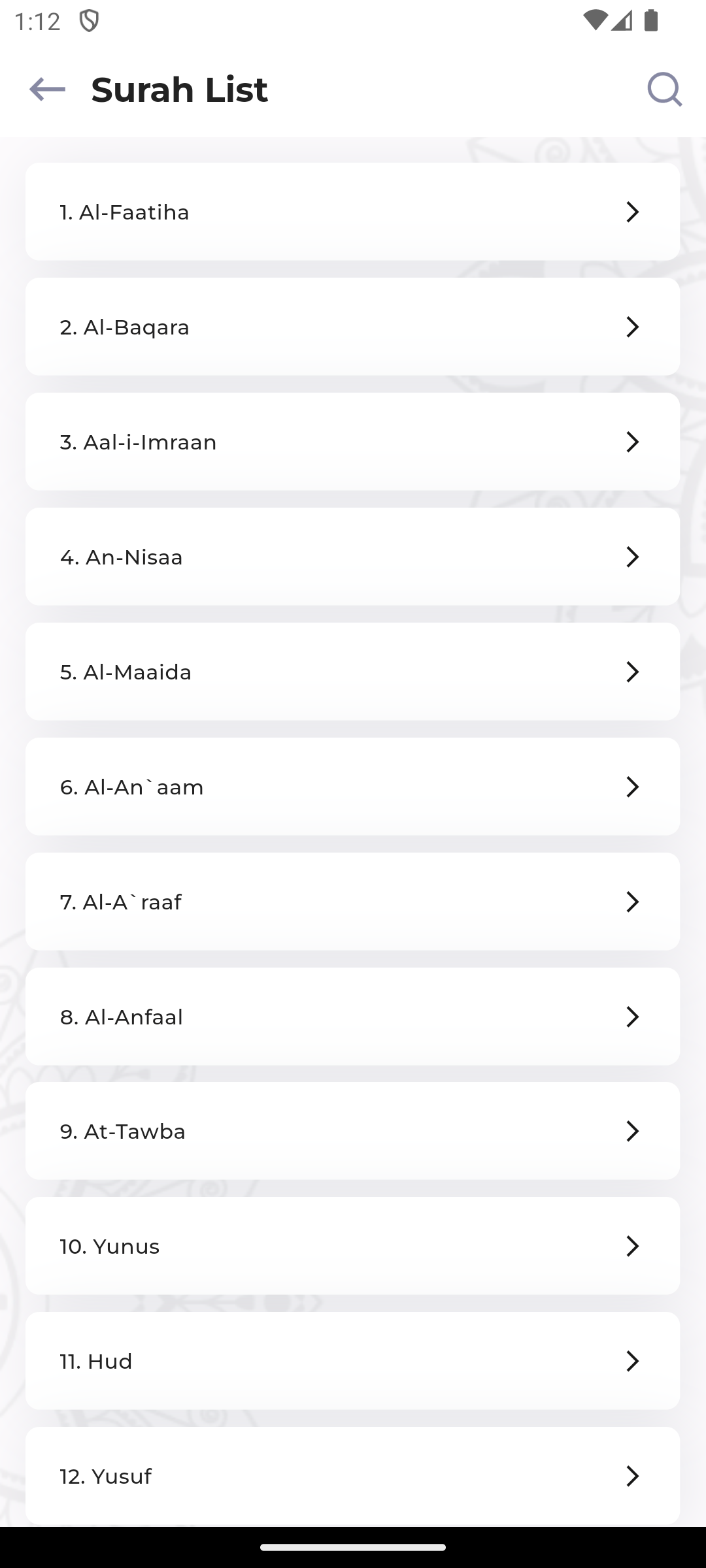Tap the Hud surah row chevron
706x1568 pixels.
tap(631, 1361)
